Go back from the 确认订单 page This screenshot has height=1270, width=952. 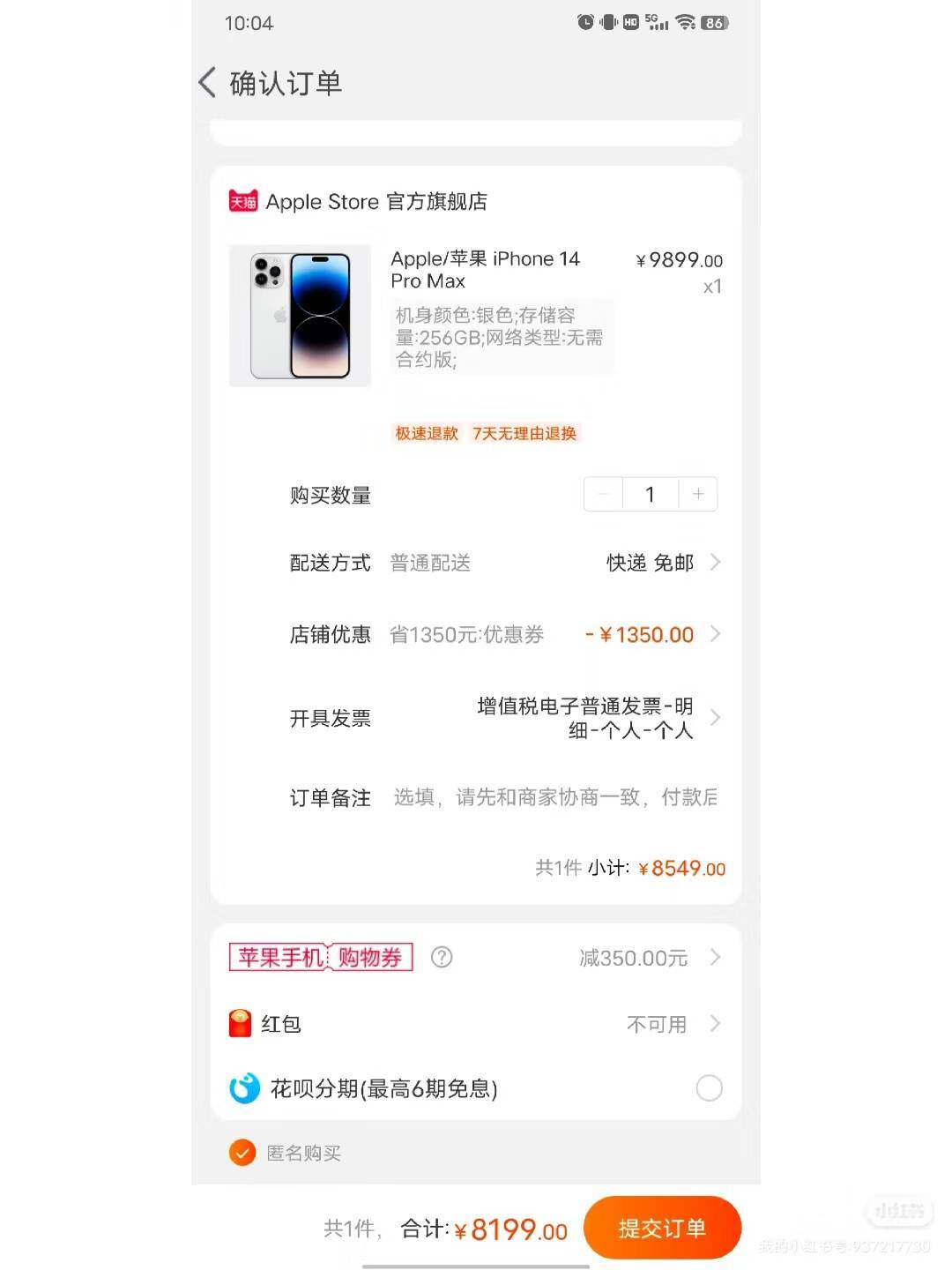208,83
